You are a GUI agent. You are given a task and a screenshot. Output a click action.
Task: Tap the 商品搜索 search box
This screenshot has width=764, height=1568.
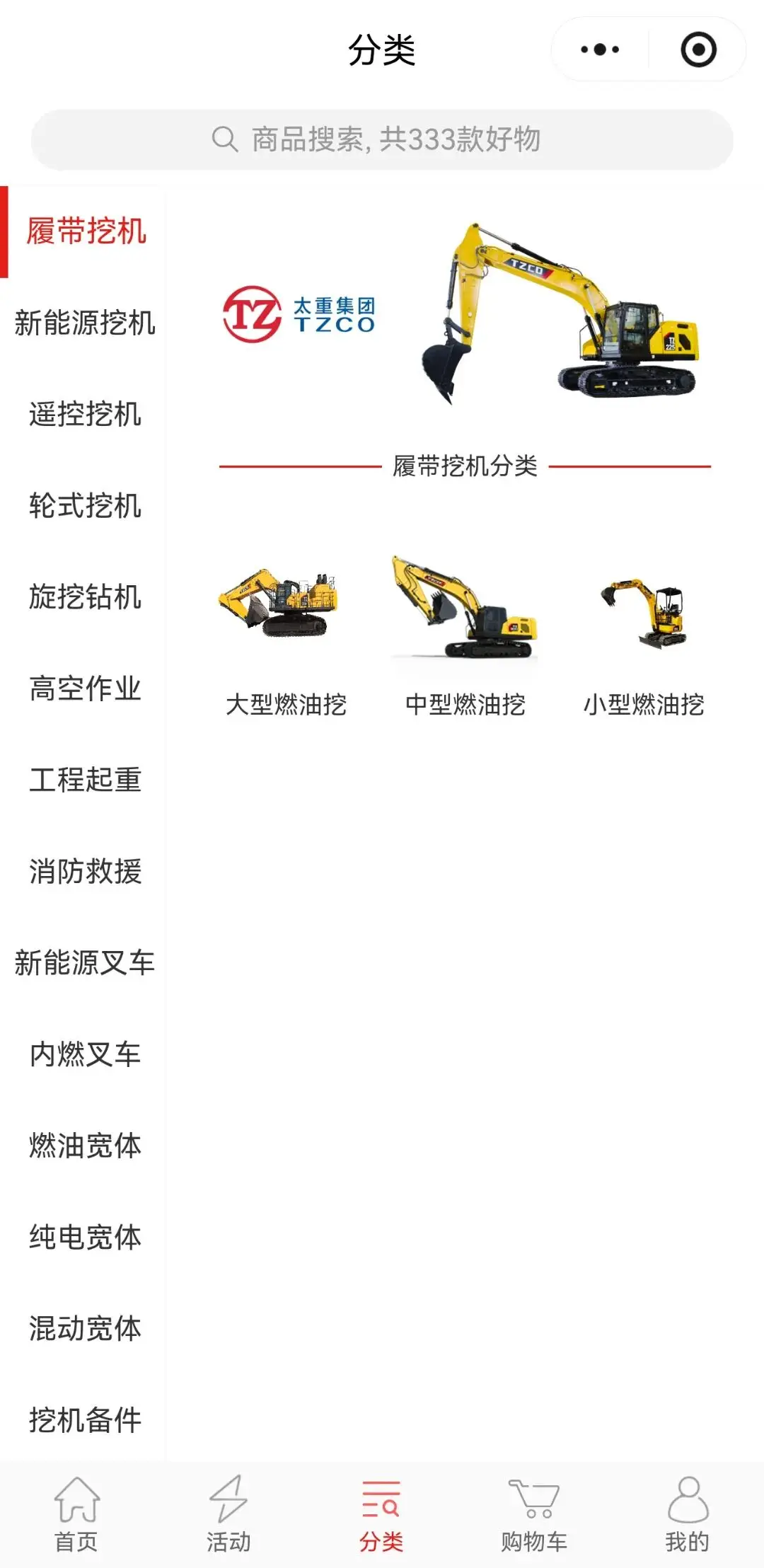click(x=382, y=139)
